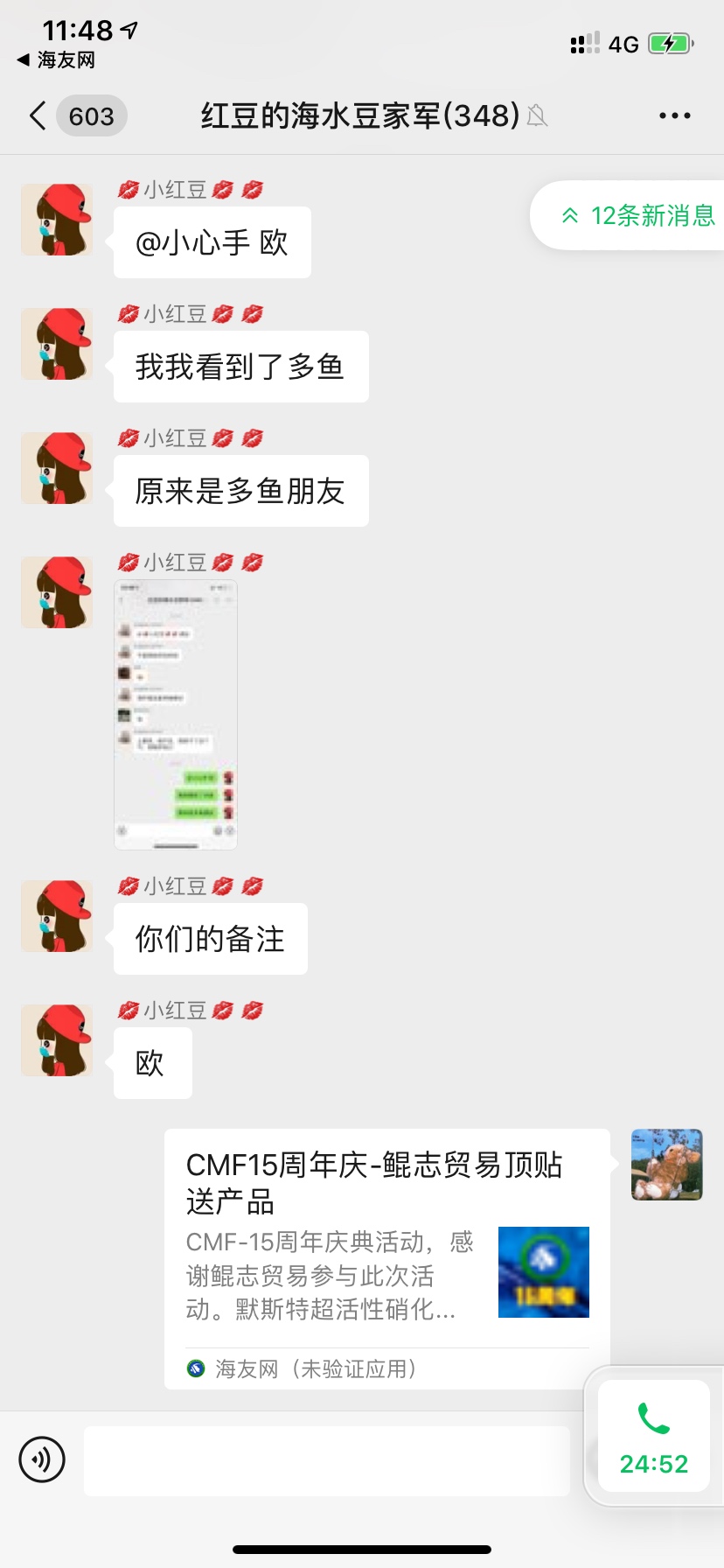Open 小红豆's avatar next to @小心手 欧
This screenshot has width=724, height=1568.
coord(57,220)
